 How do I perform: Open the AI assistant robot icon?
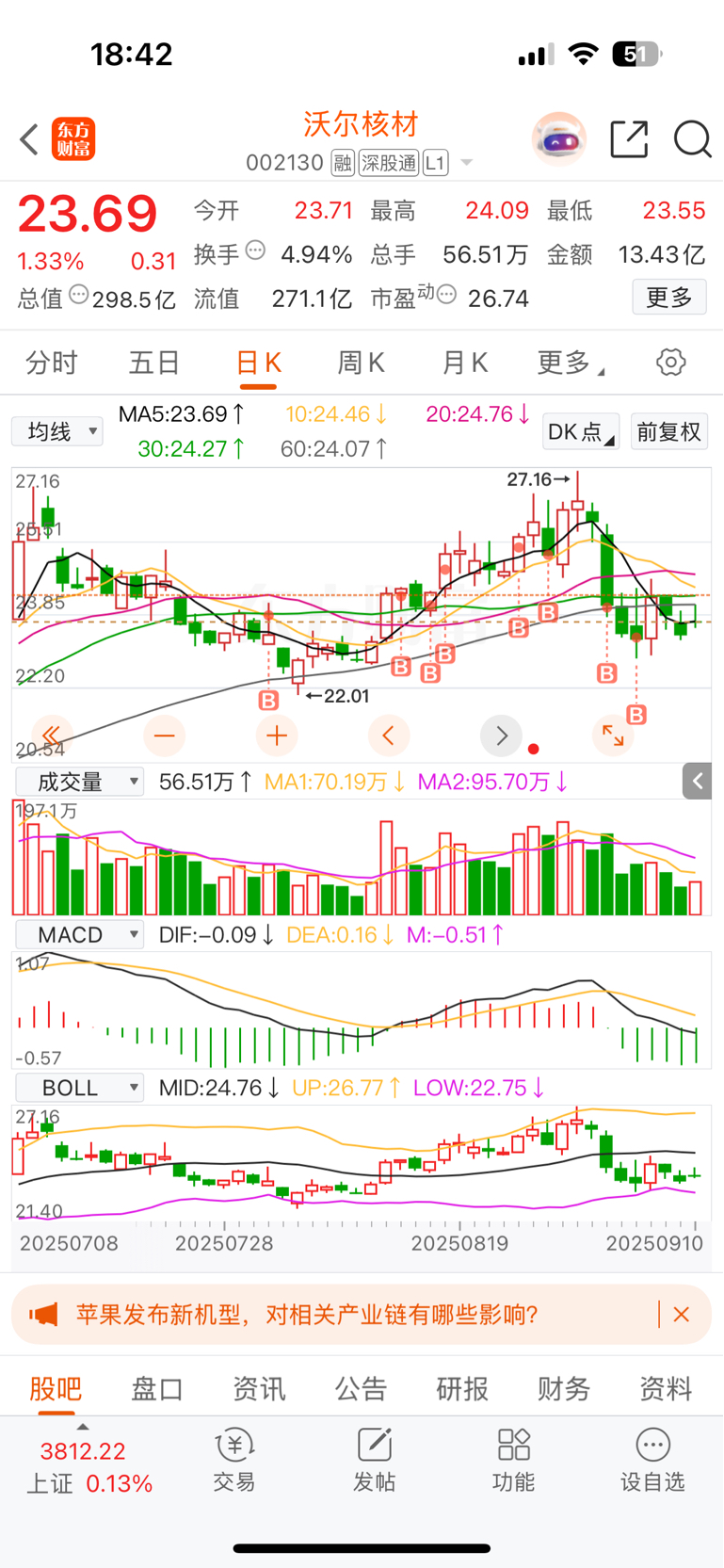[x=559, y=139]
